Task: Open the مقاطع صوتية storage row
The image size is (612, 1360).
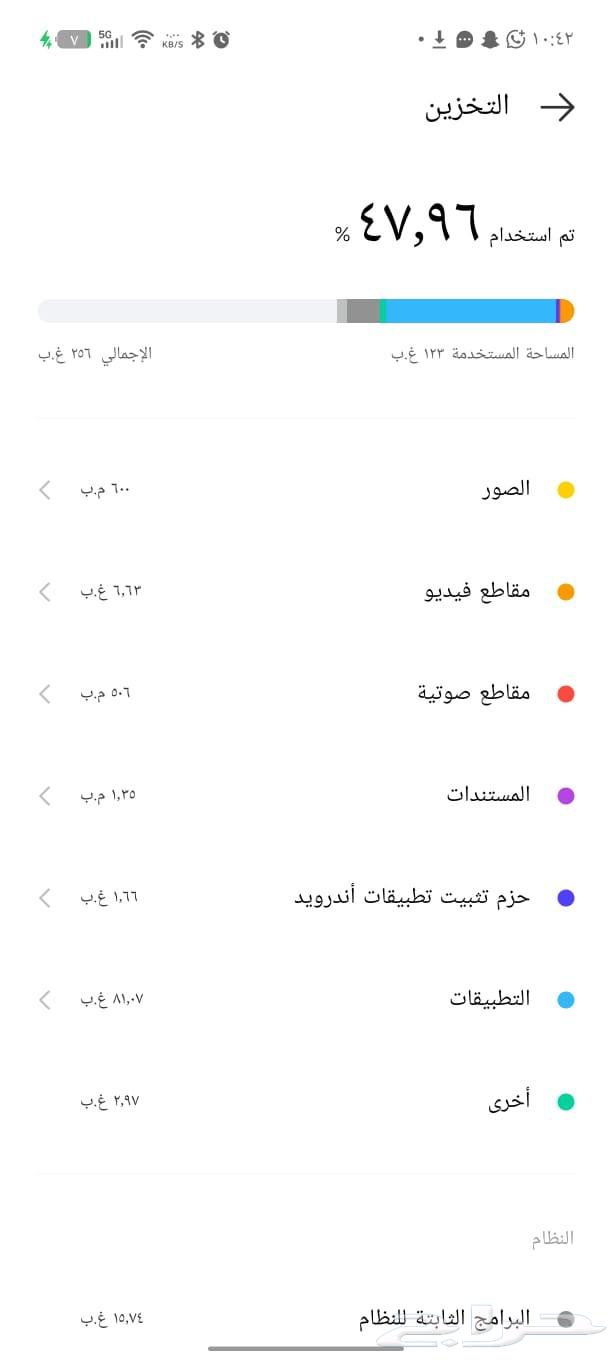Action: (306, 694)
